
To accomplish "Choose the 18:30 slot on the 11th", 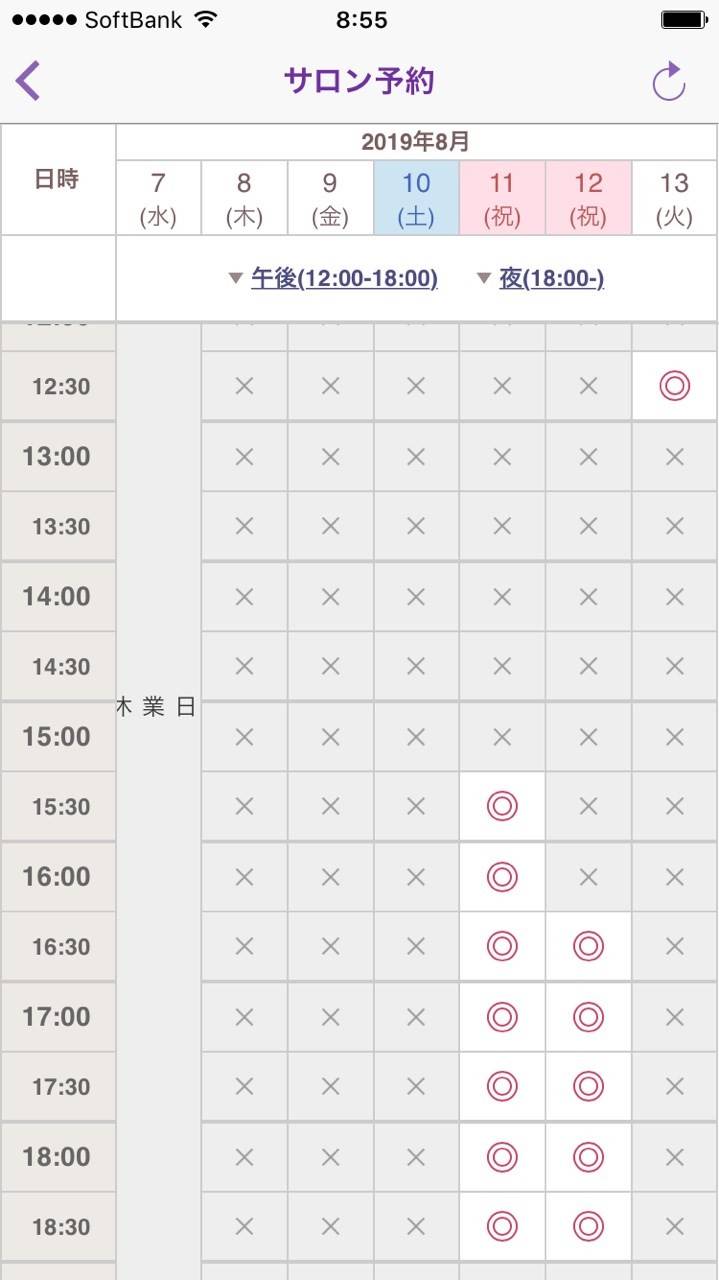I will coord(502,1226).
